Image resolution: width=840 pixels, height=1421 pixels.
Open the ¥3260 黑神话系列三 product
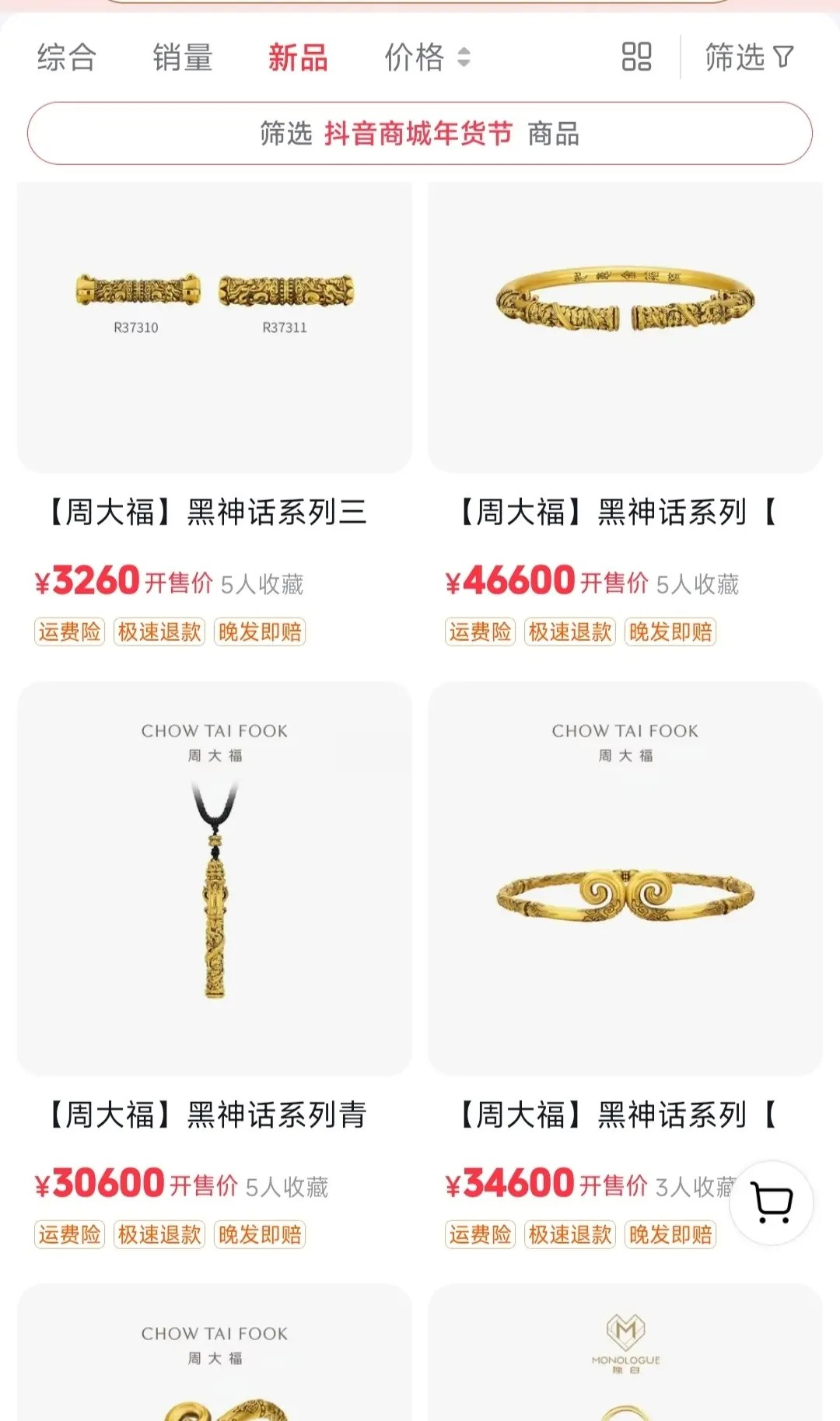tap(215, 328)
